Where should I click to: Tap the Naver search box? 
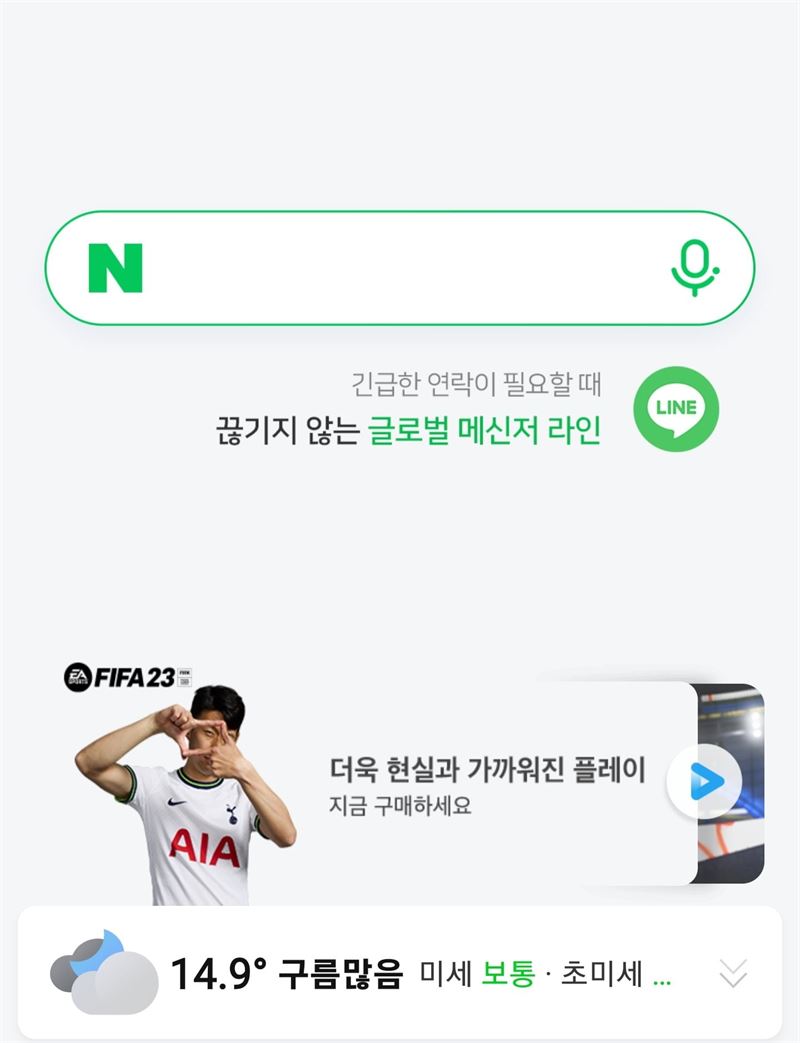point(400,268)
